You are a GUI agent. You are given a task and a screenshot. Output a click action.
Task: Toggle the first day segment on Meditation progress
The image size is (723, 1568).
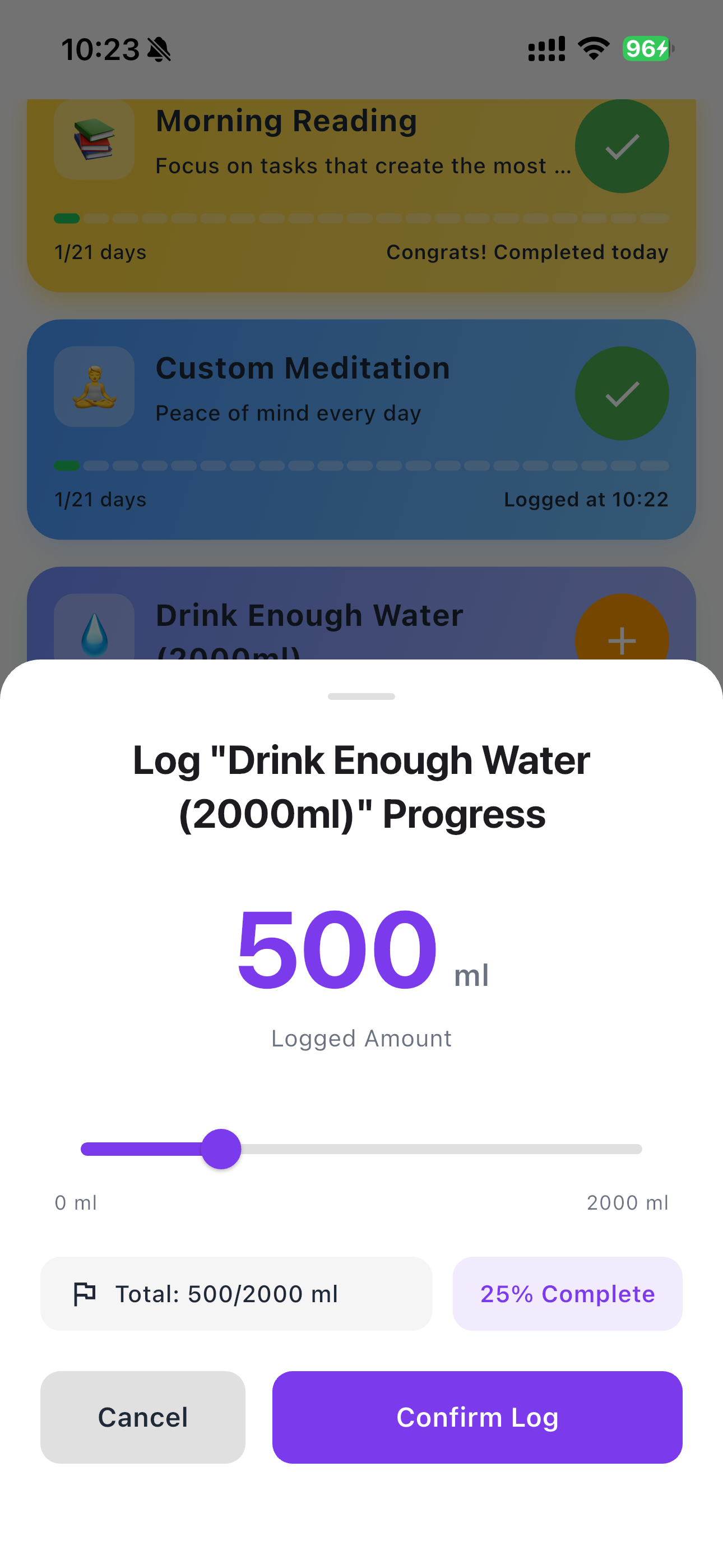(x=66, y=464)
